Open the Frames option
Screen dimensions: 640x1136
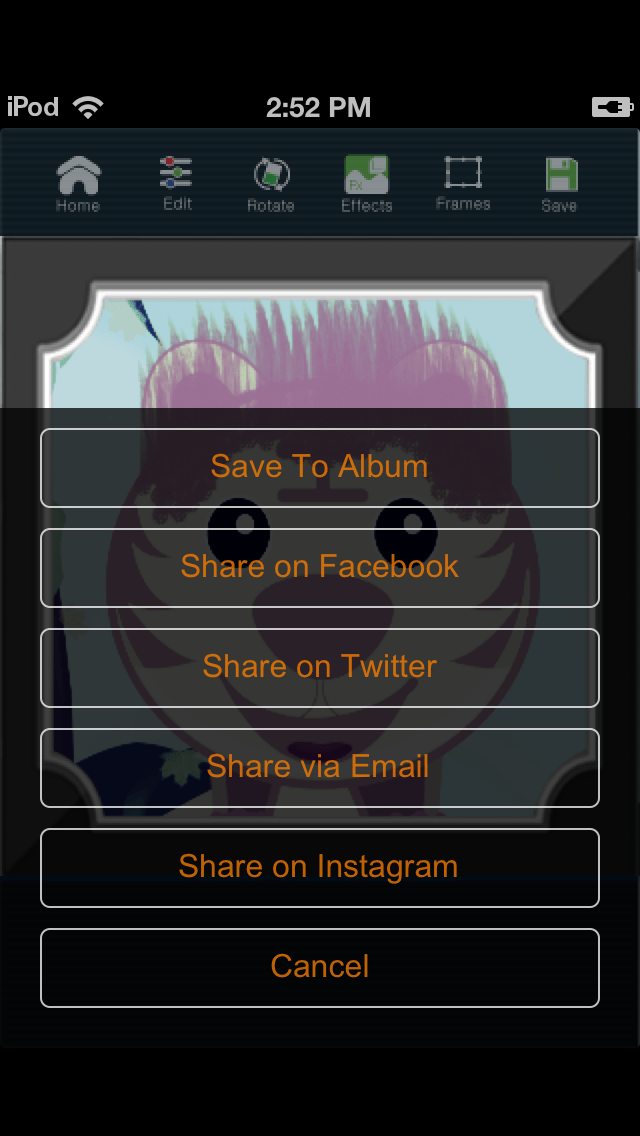tap(463, 183)
